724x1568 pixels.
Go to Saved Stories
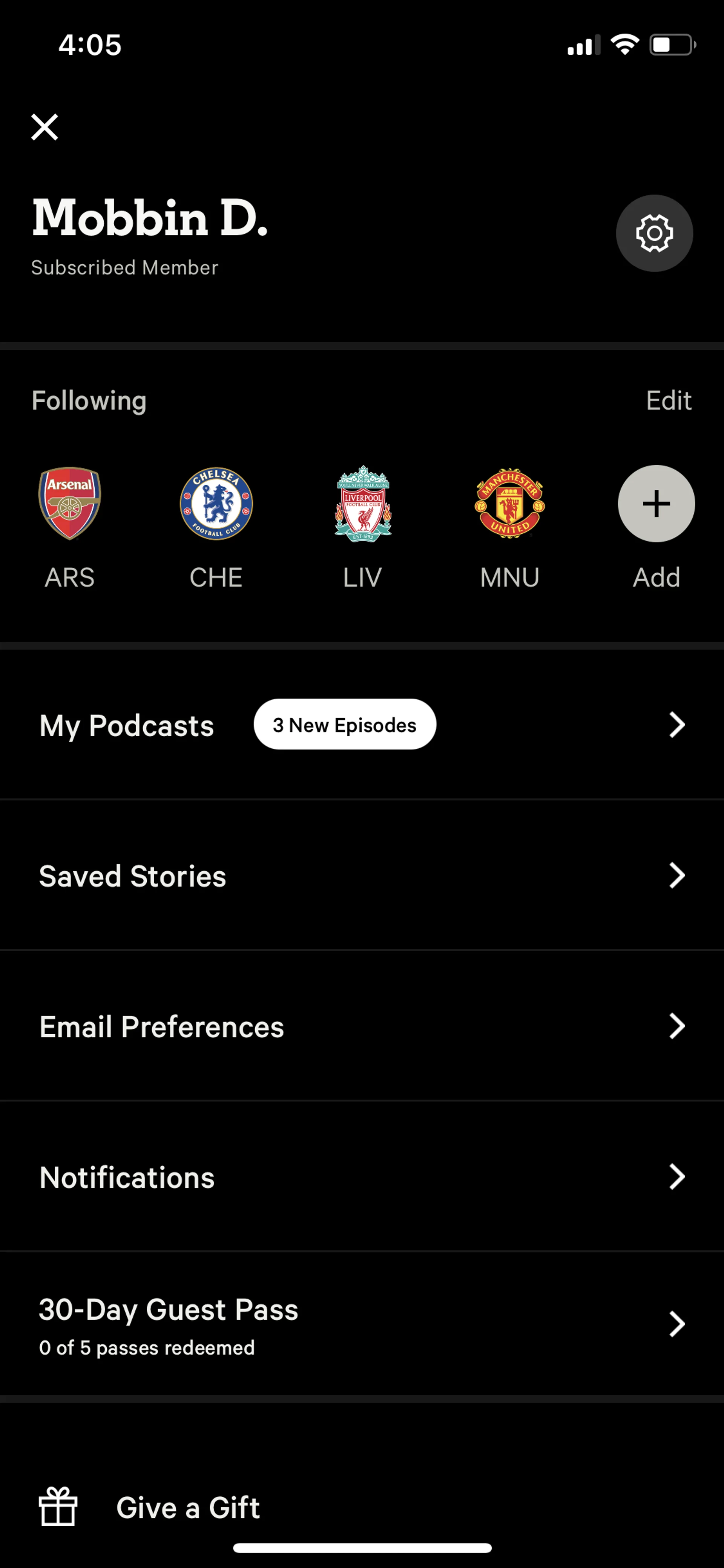tap(362, 876)
